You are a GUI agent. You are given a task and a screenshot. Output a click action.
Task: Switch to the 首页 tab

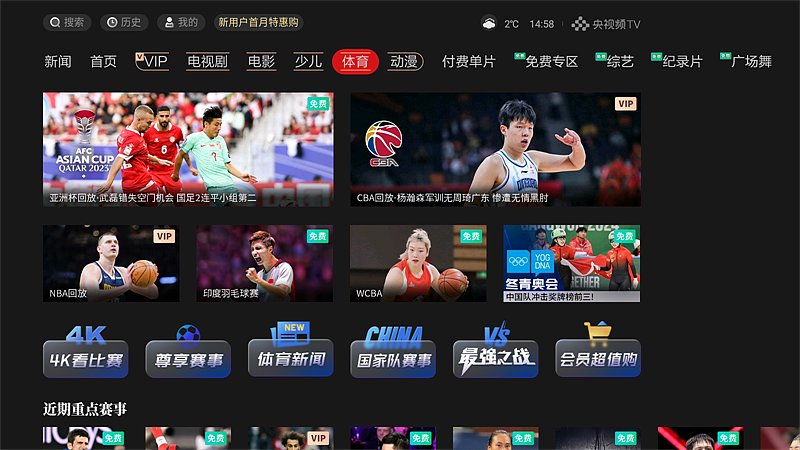click(103, 62)
